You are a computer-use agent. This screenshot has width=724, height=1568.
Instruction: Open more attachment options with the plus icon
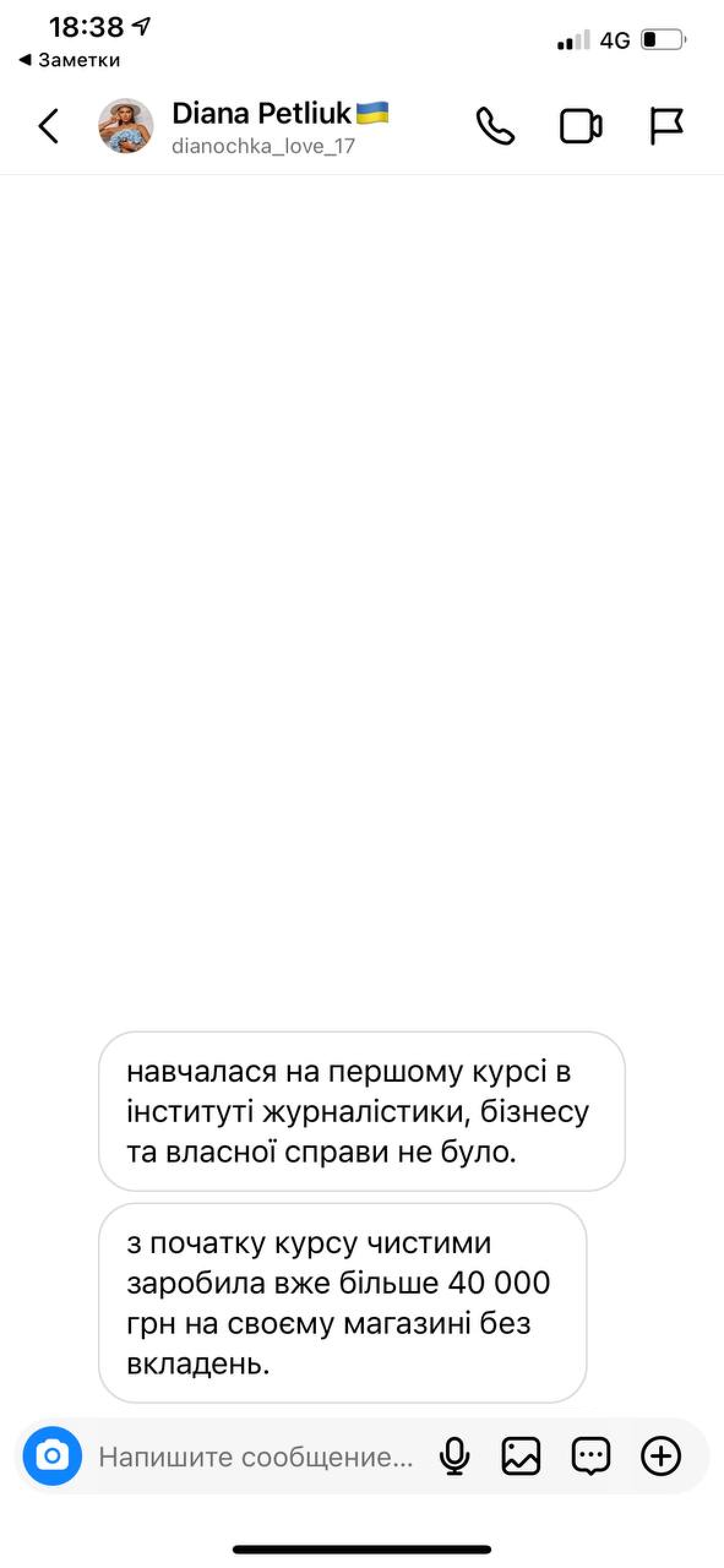click(x=661, y=1455)
